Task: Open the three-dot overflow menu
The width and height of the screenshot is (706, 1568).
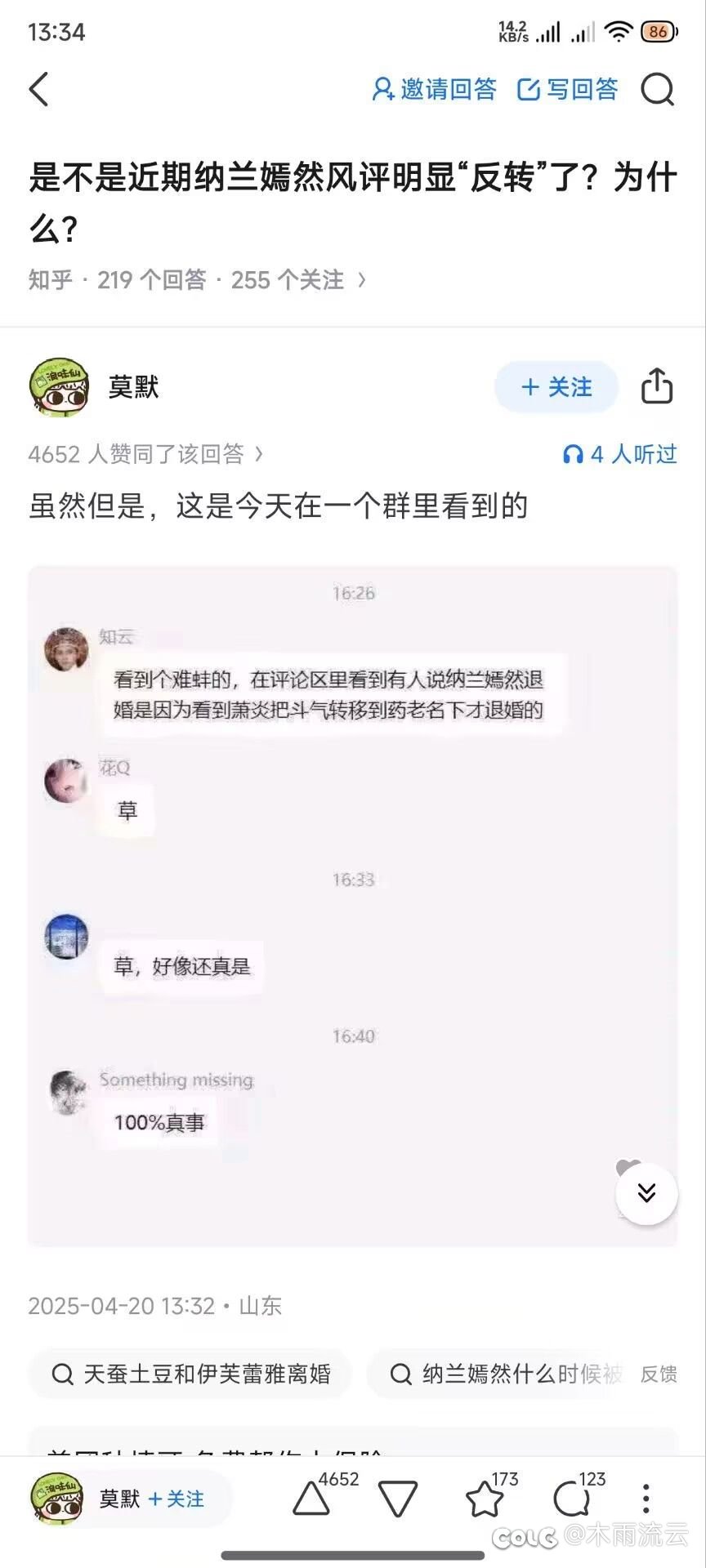Action: tap(646, 1499)
